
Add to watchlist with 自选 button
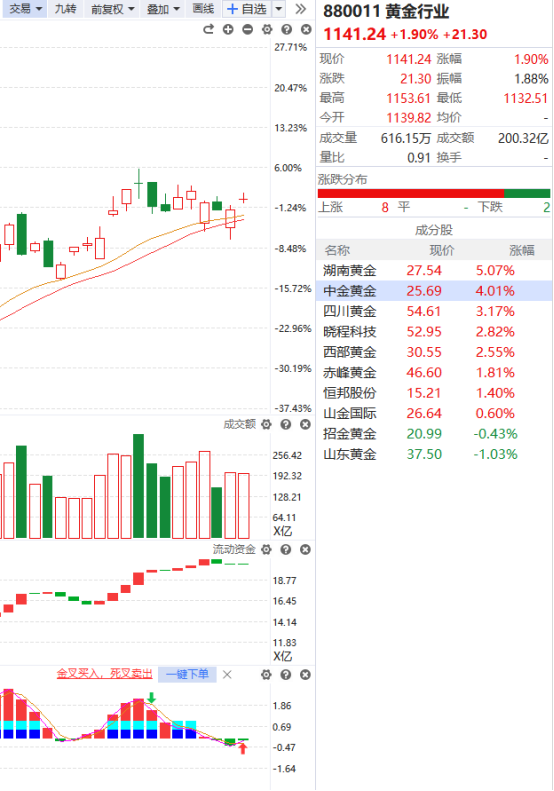pos(247,9)
